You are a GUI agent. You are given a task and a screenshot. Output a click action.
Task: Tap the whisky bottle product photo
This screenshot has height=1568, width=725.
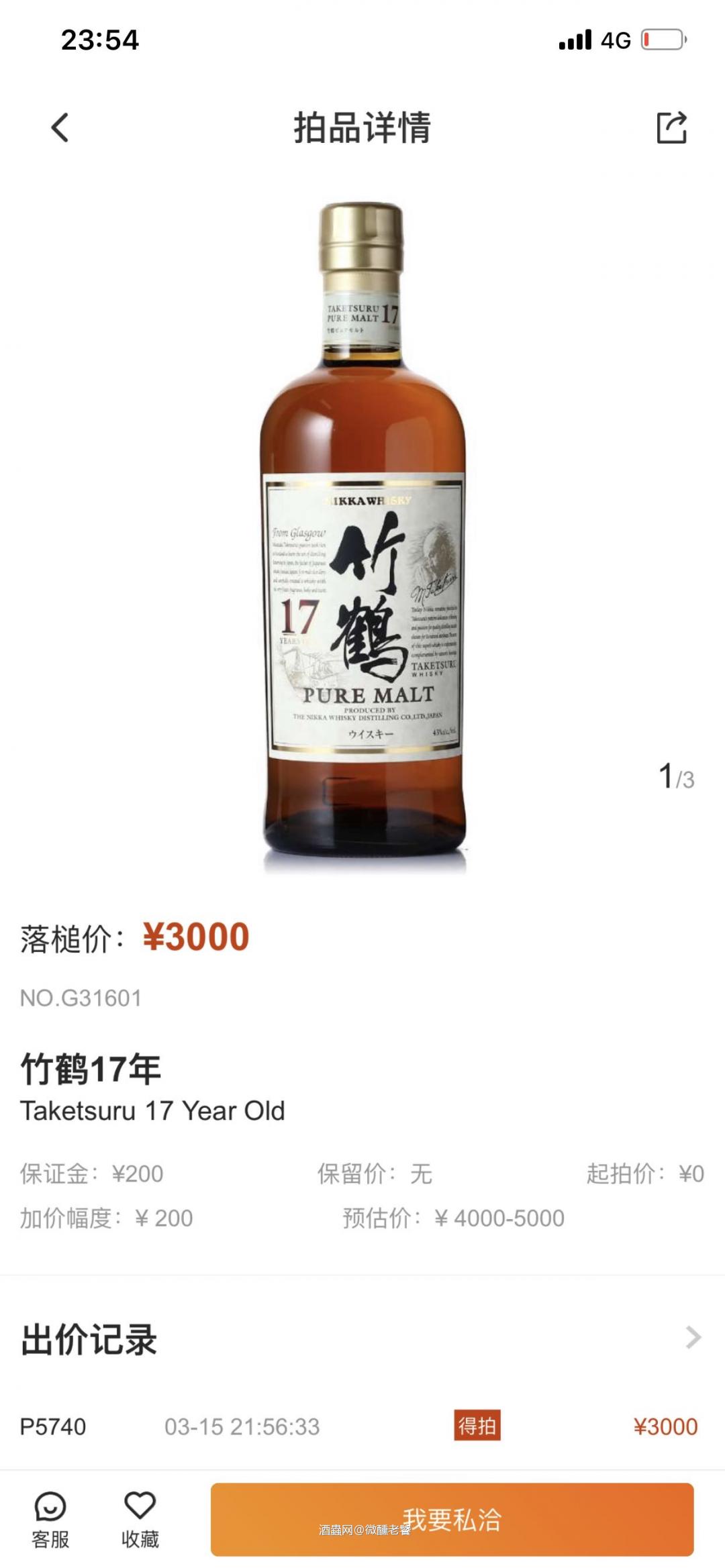tap(362, 523)
